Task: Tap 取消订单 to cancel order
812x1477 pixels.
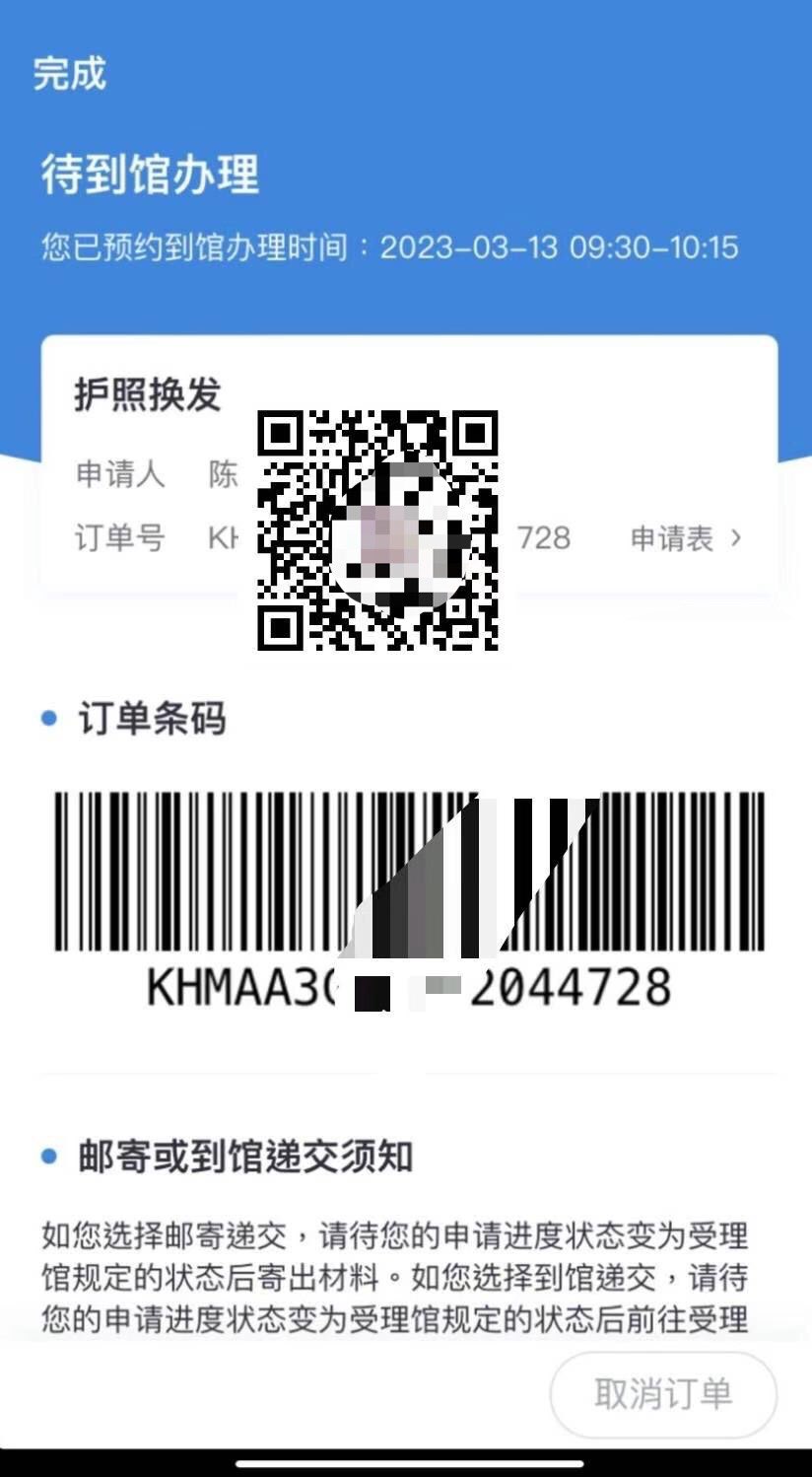Action: click(x=663, y=1393)
